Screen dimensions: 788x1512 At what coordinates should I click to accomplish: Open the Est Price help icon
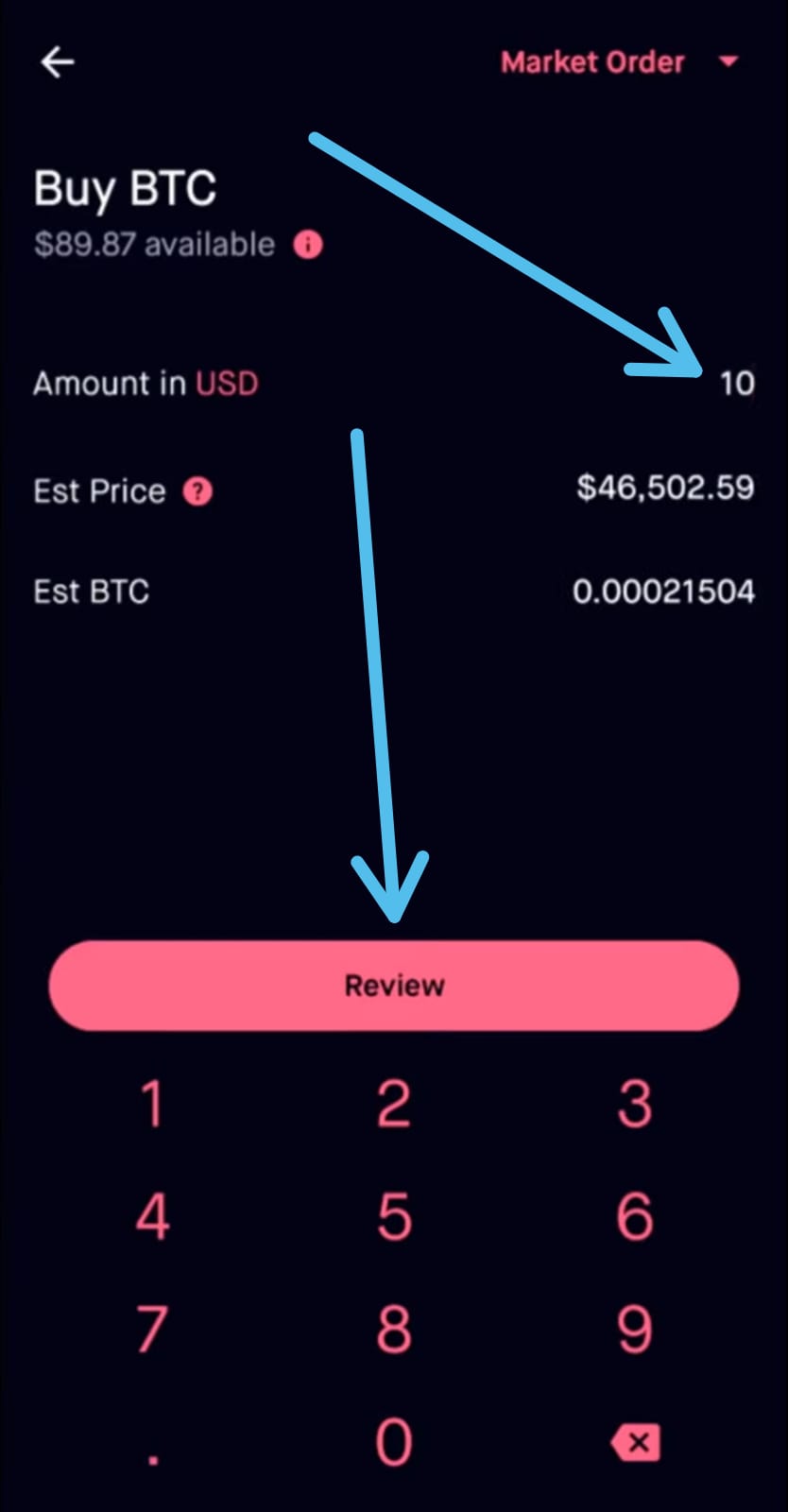(197, 491)
